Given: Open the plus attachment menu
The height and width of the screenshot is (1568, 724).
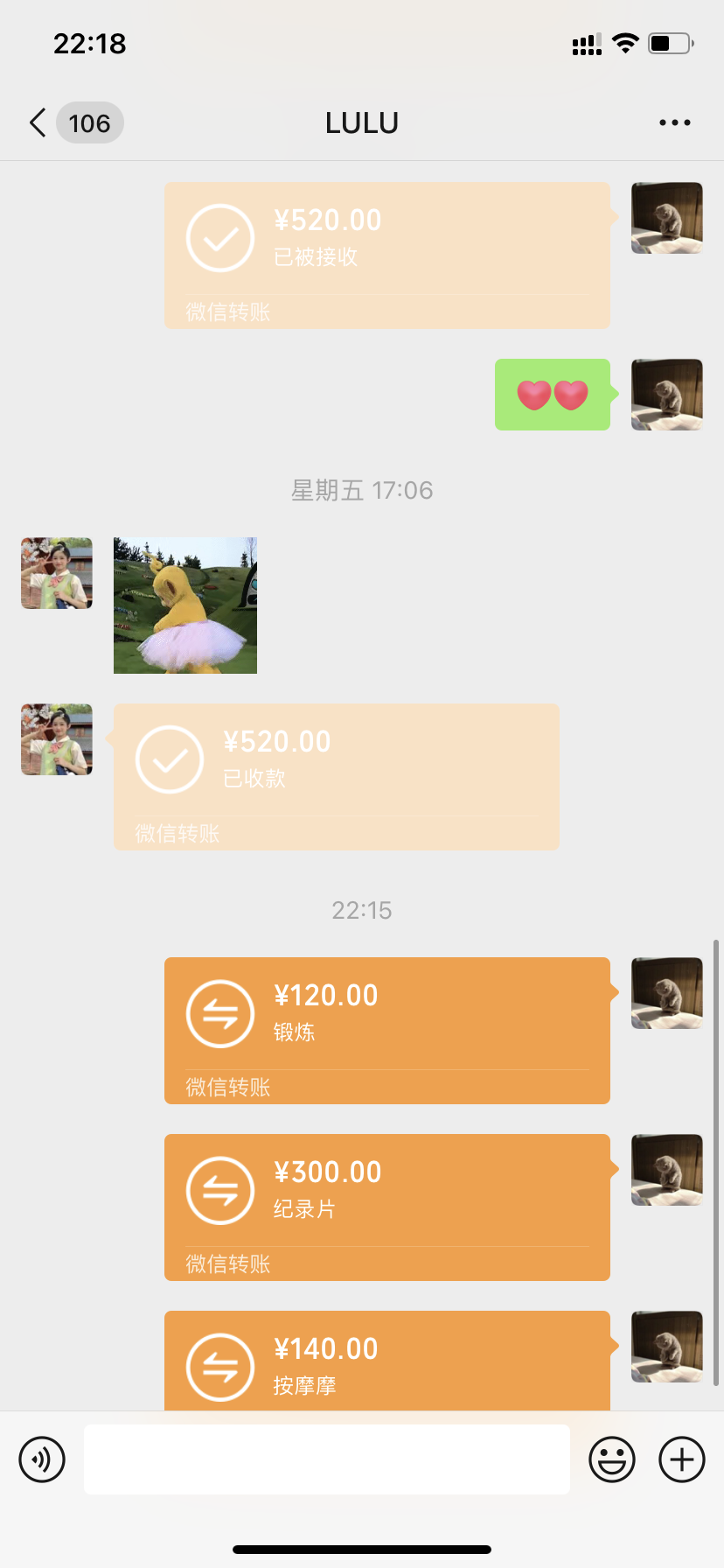Looking at the screenshot, I should coord(682,1459).
